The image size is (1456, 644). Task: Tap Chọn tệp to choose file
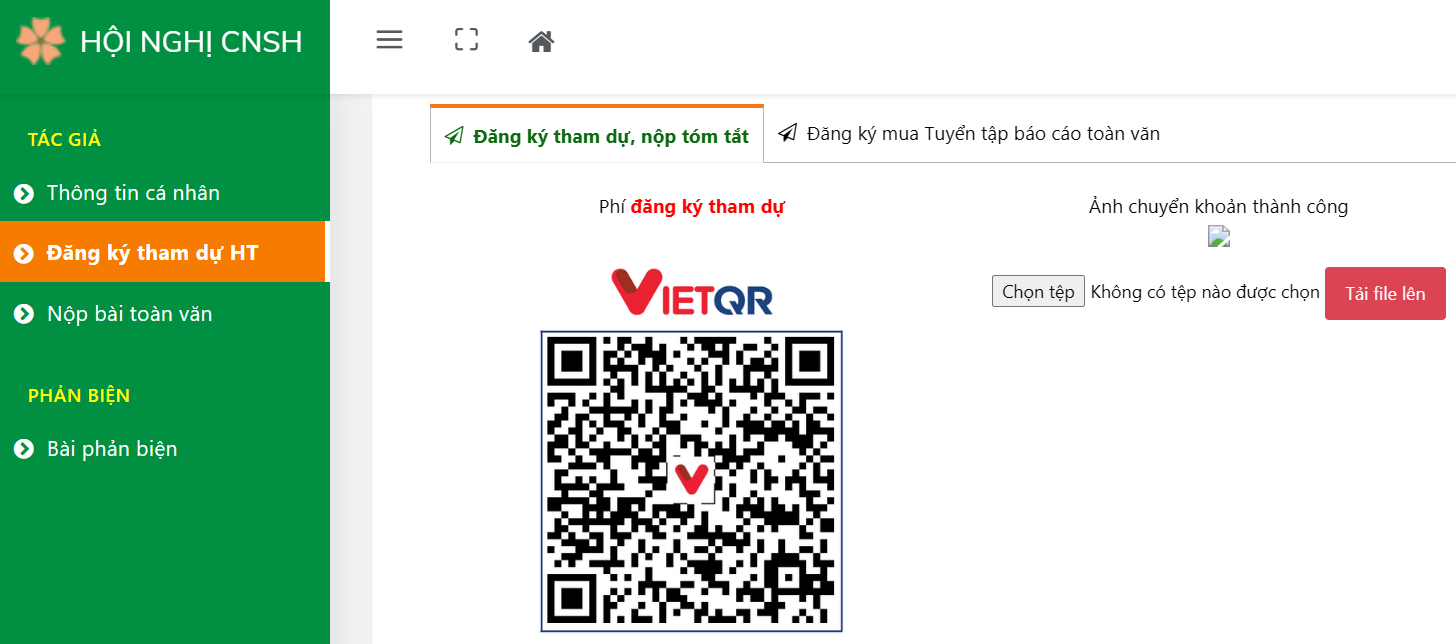[x=1038, y=292]
